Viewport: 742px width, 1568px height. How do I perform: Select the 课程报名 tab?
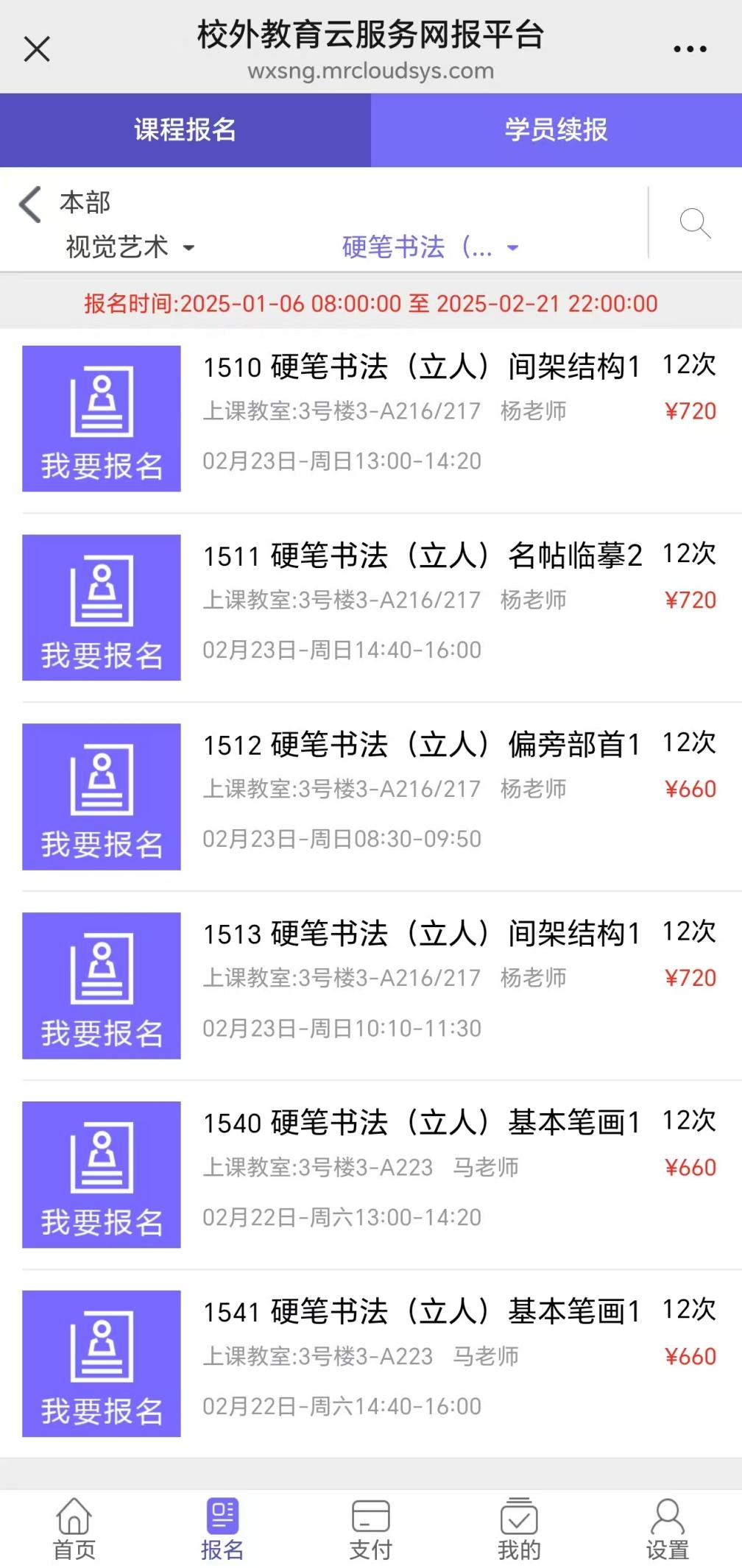coord(185,130)
